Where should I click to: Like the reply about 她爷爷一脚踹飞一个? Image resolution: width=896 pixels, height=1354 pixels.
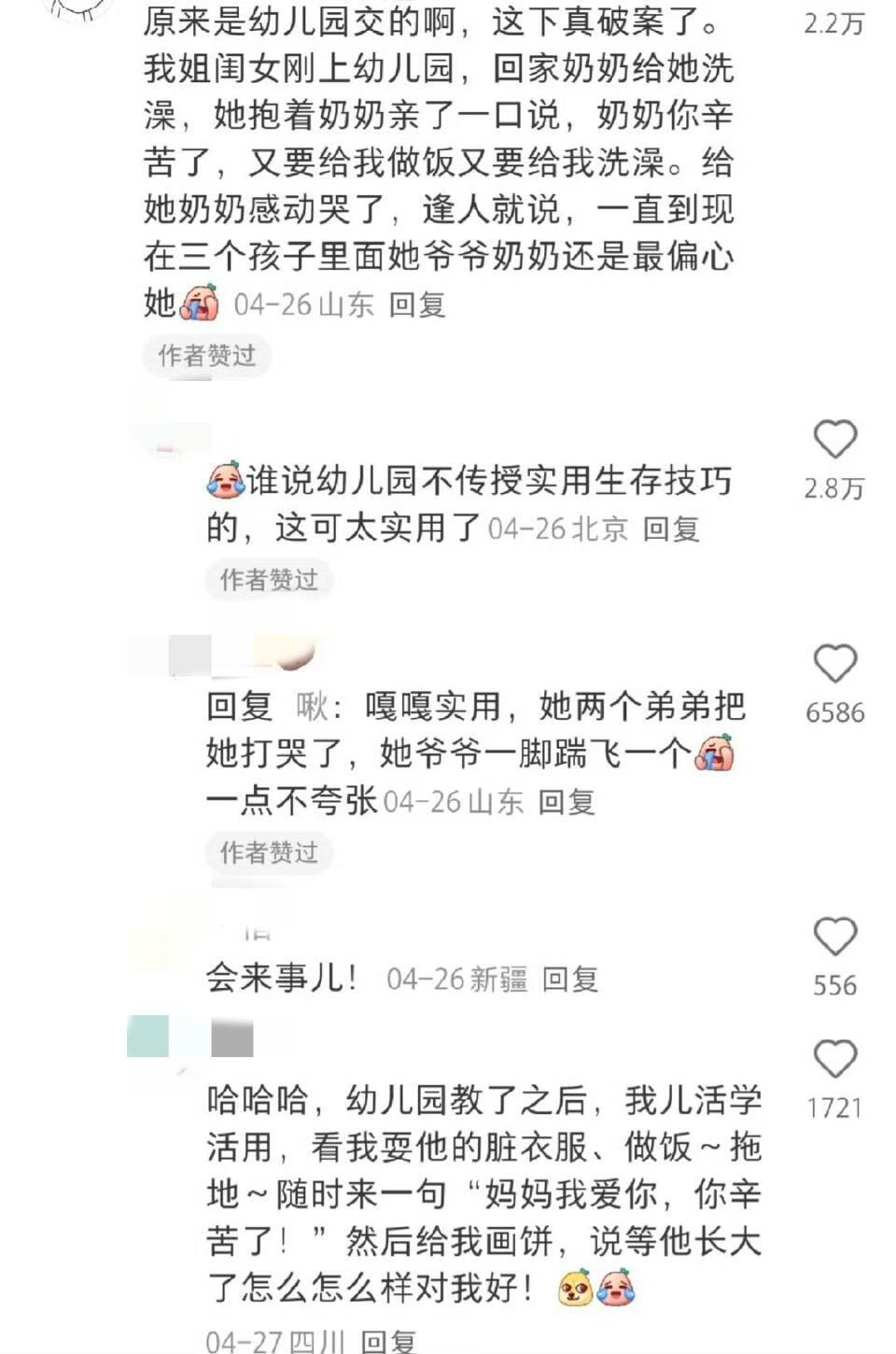pyautogui.click(x=834, y=664)
